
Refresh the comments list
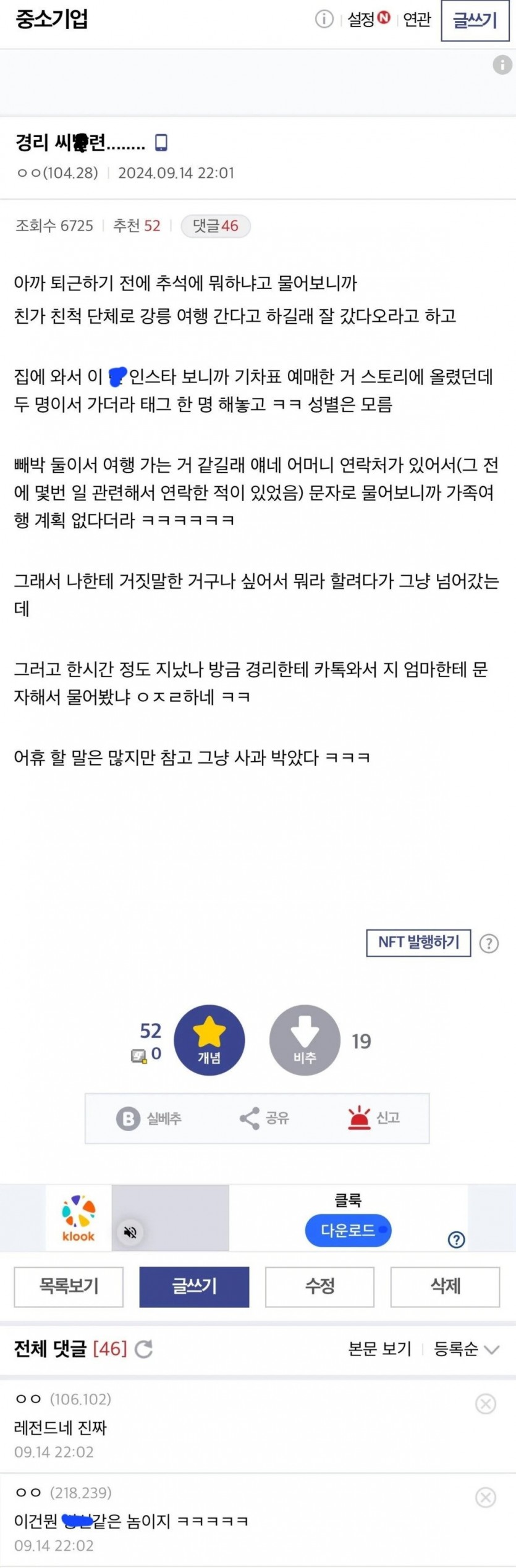click(x=143, y=1349)
